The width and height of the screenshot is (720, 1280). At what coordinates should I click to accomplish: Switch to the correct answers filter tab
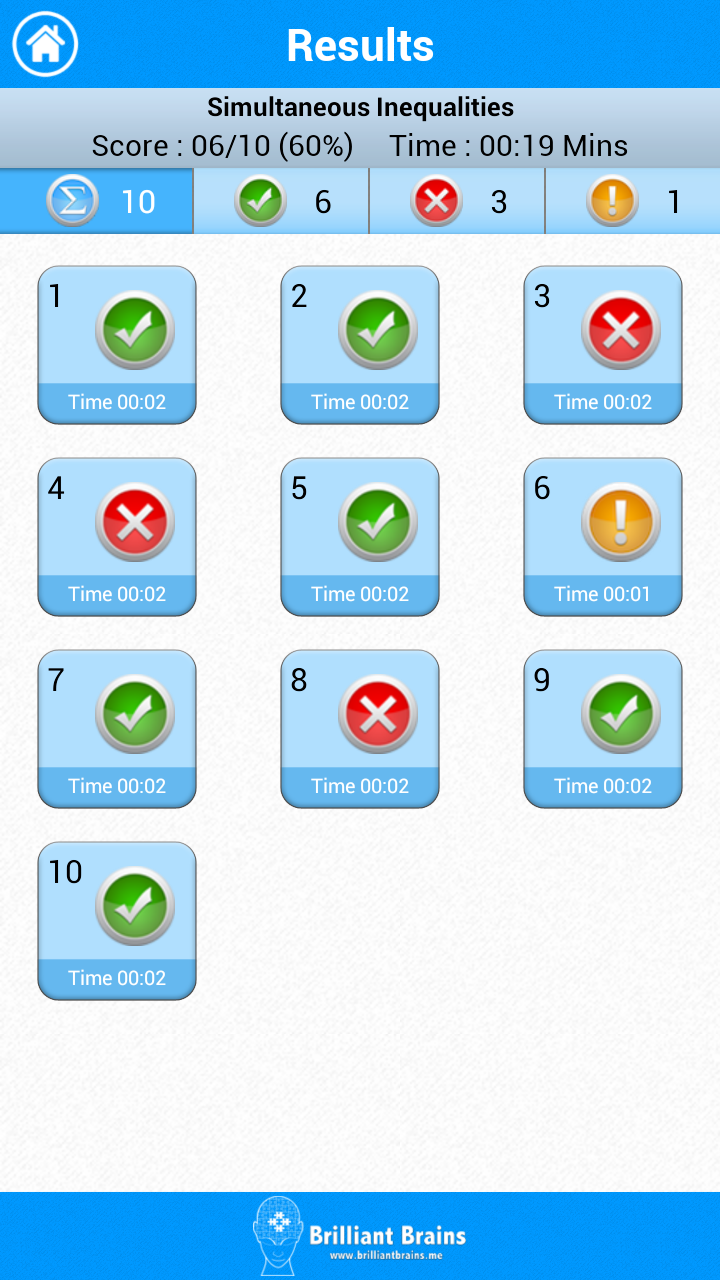point(260,200)
